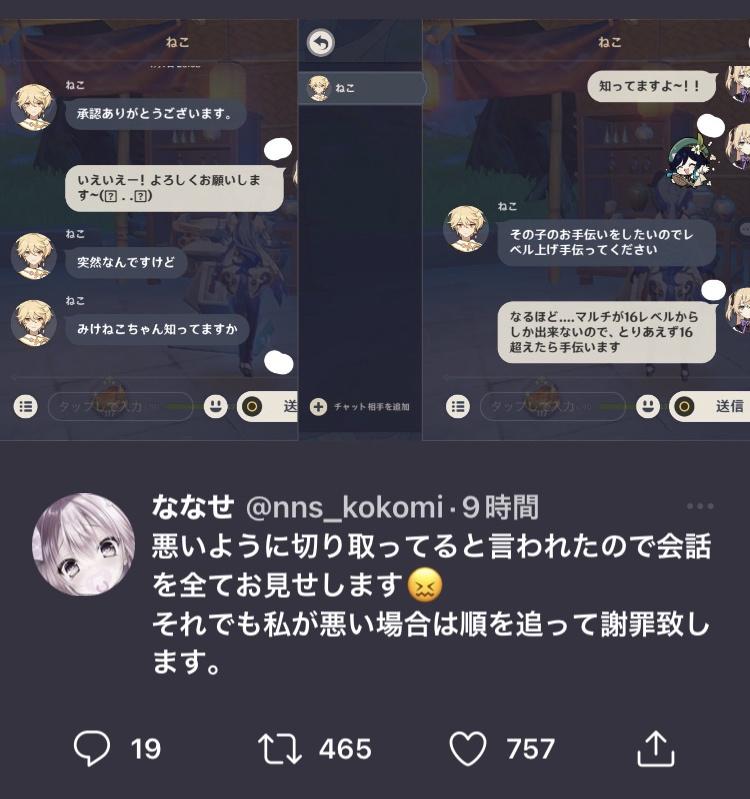Open ななせ's profile avatar
This screenshot has height=799, width=750.
click(83, 545)
